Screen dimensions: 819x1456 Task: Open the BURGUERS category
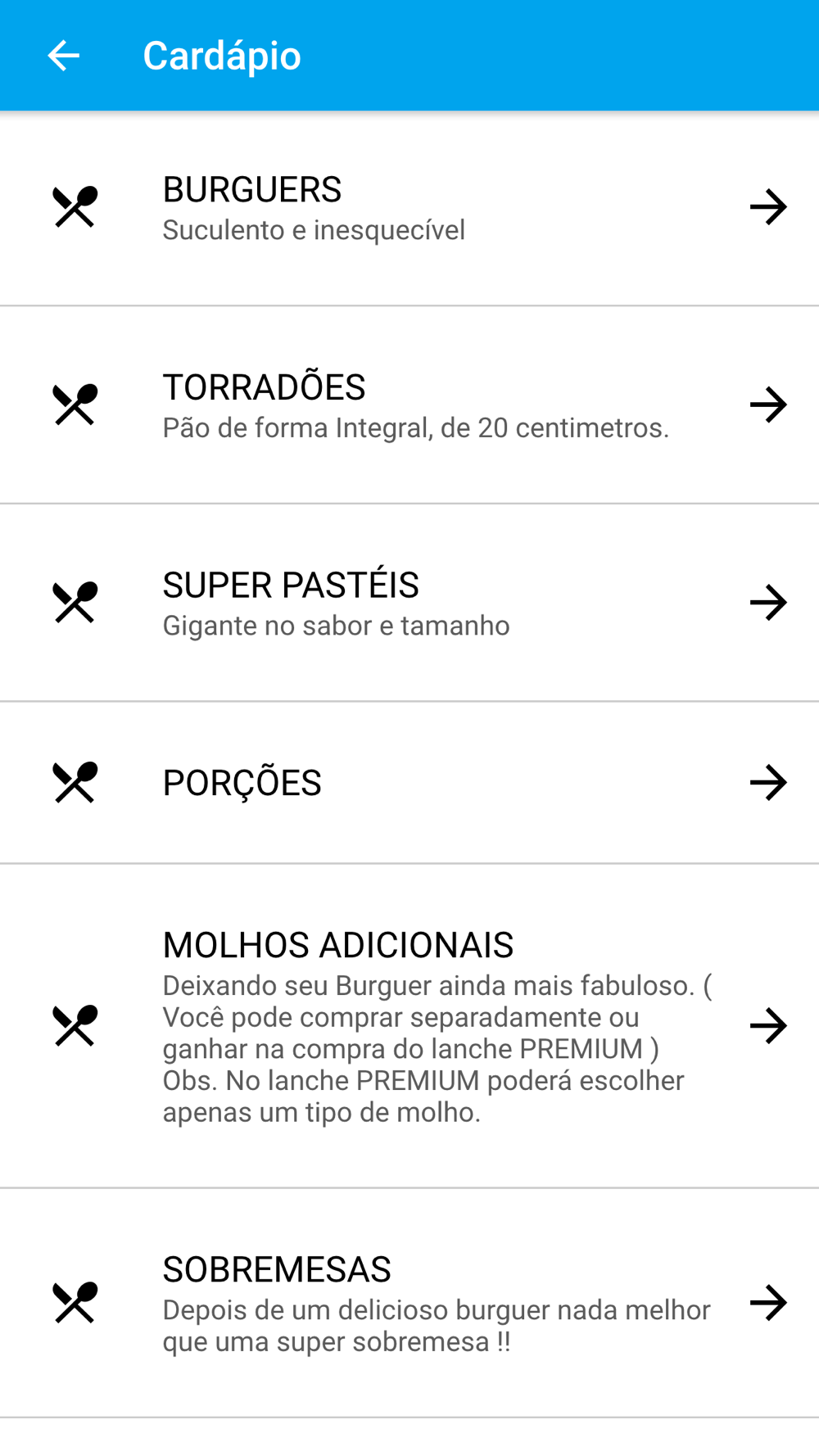point(409,207)
